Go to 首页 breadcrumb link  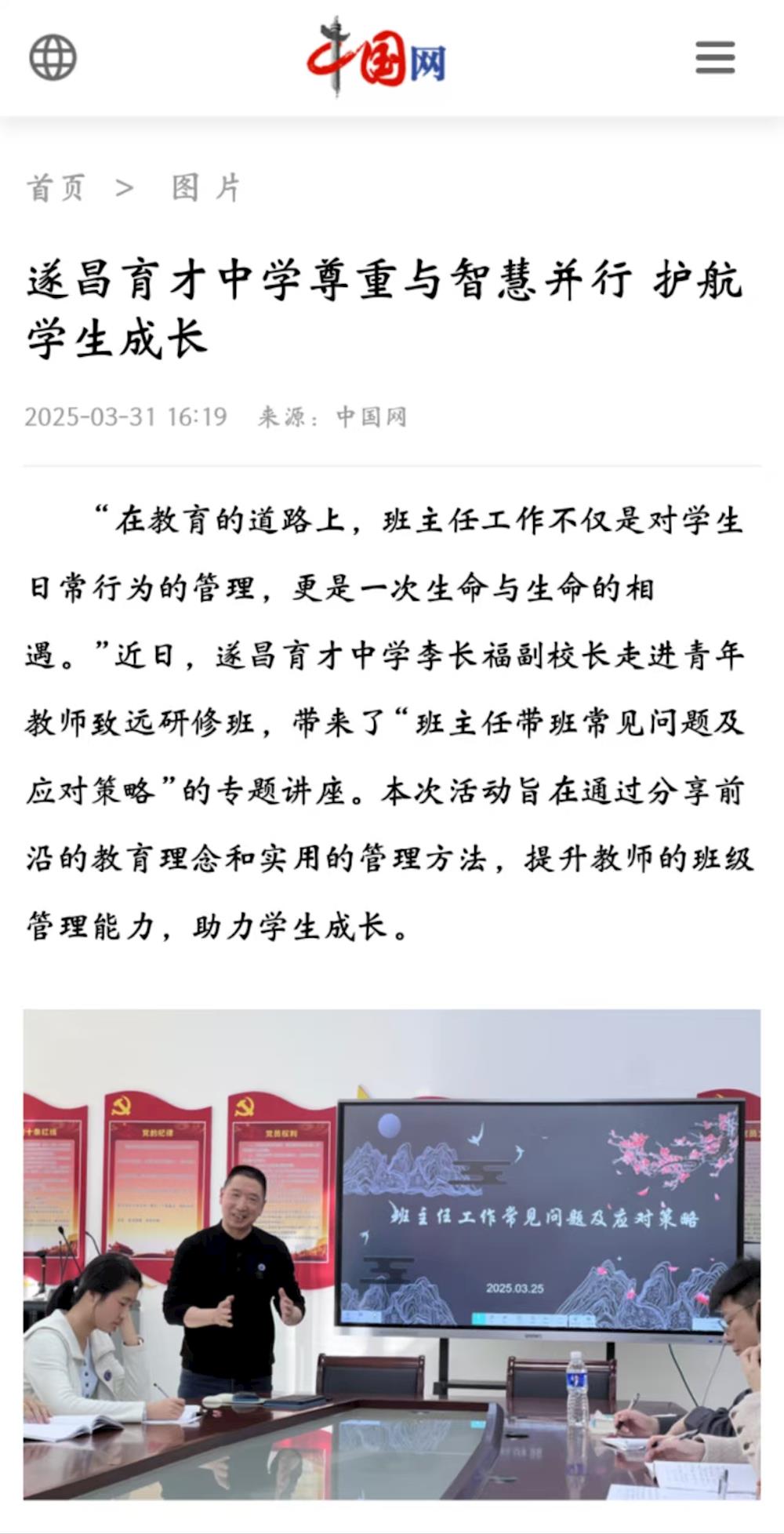(56, 188)
